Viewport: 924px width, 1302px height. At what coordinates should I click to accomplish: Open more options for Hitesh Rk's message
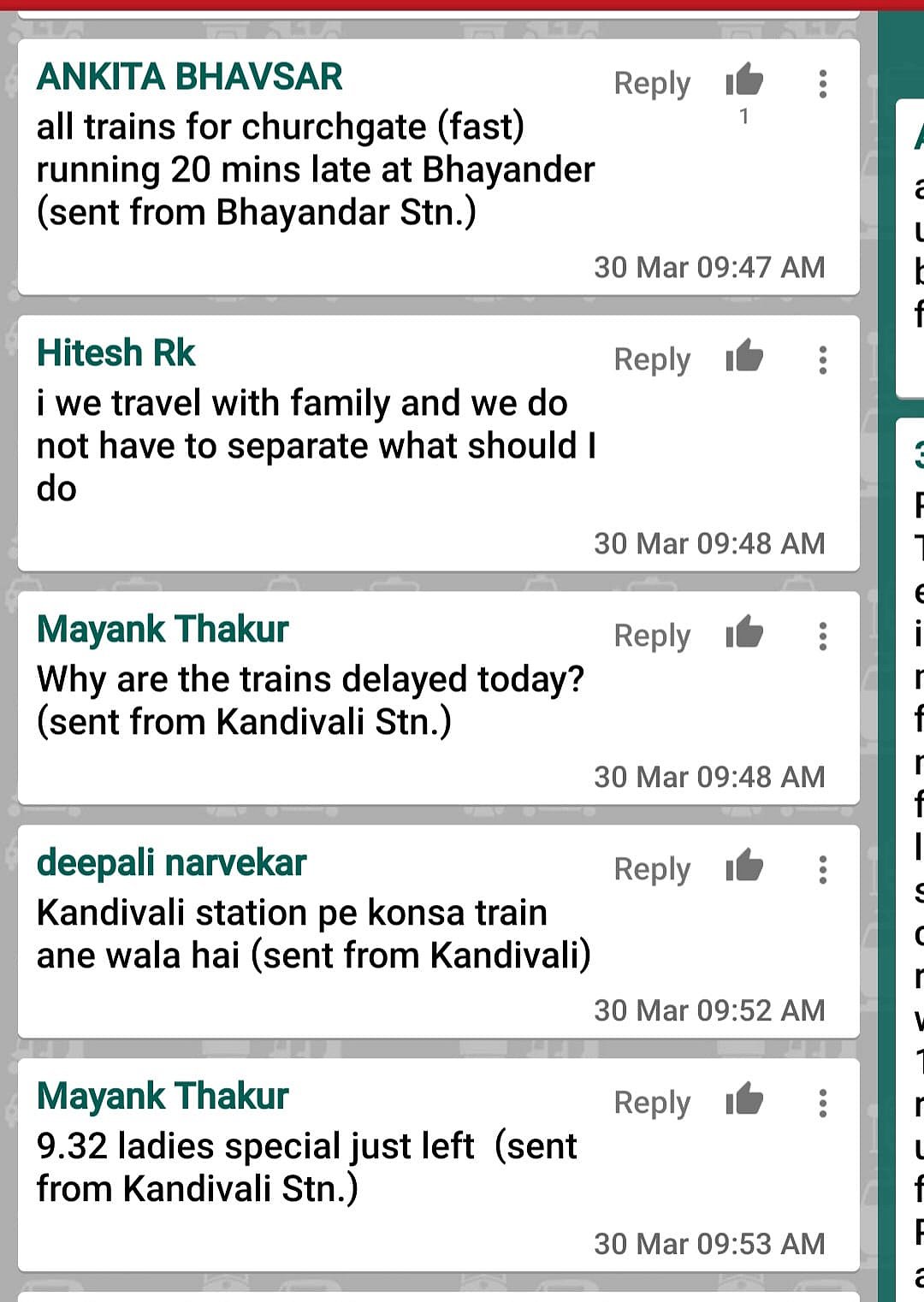[823, 360]
